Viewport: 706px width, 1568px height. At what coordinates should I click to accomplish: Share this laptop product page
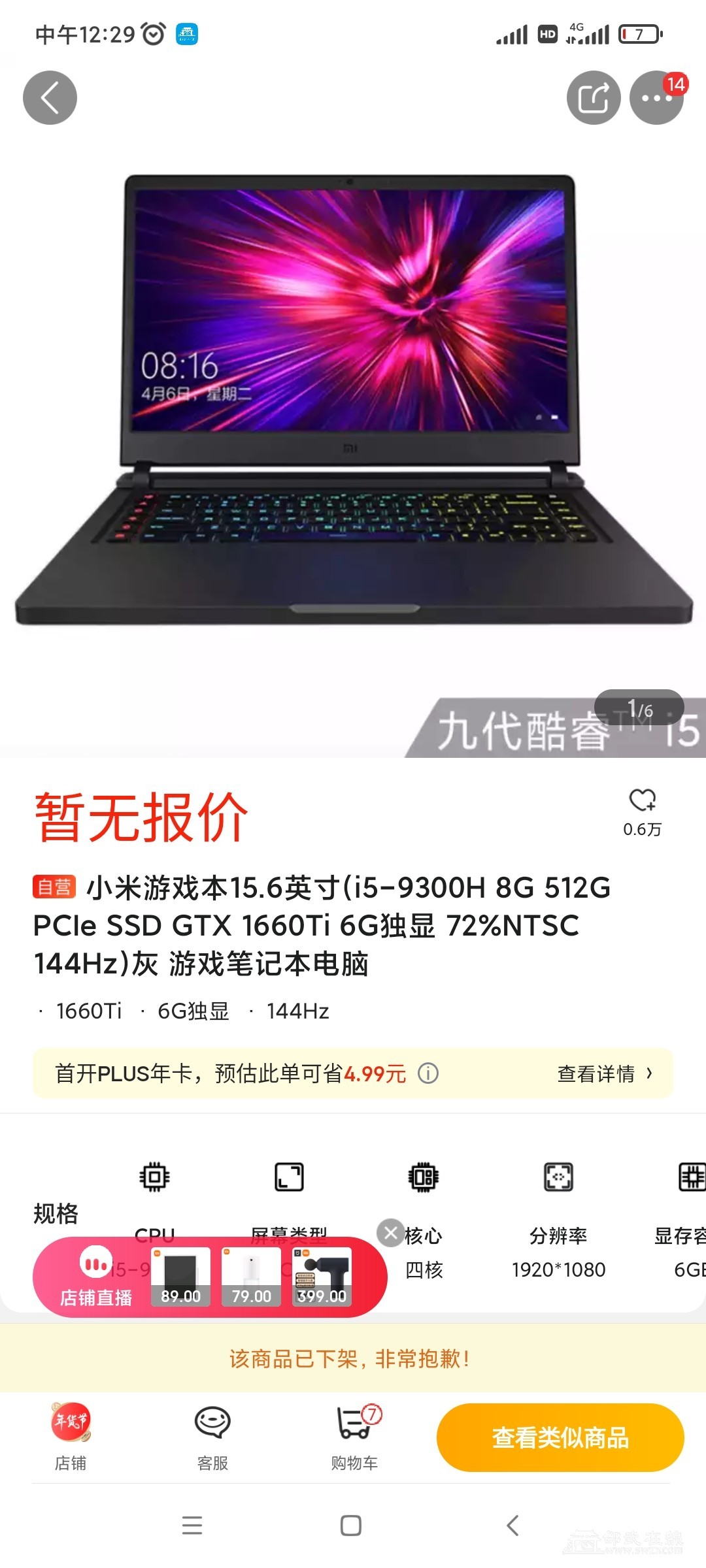pyautogui.click(x=593, y=97)
